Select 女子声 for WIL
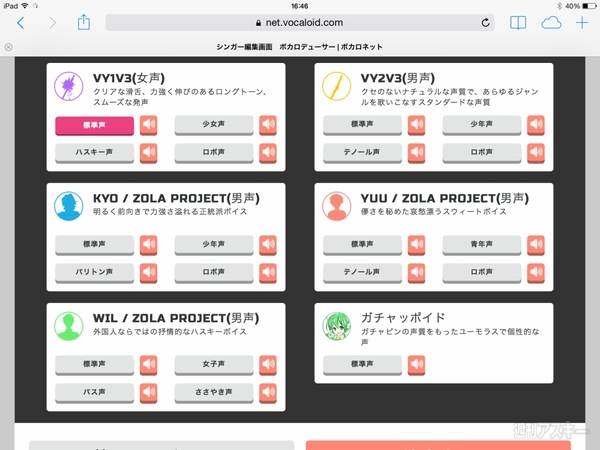The width and height of the screenshot is (600, 450). coord(209,364)
